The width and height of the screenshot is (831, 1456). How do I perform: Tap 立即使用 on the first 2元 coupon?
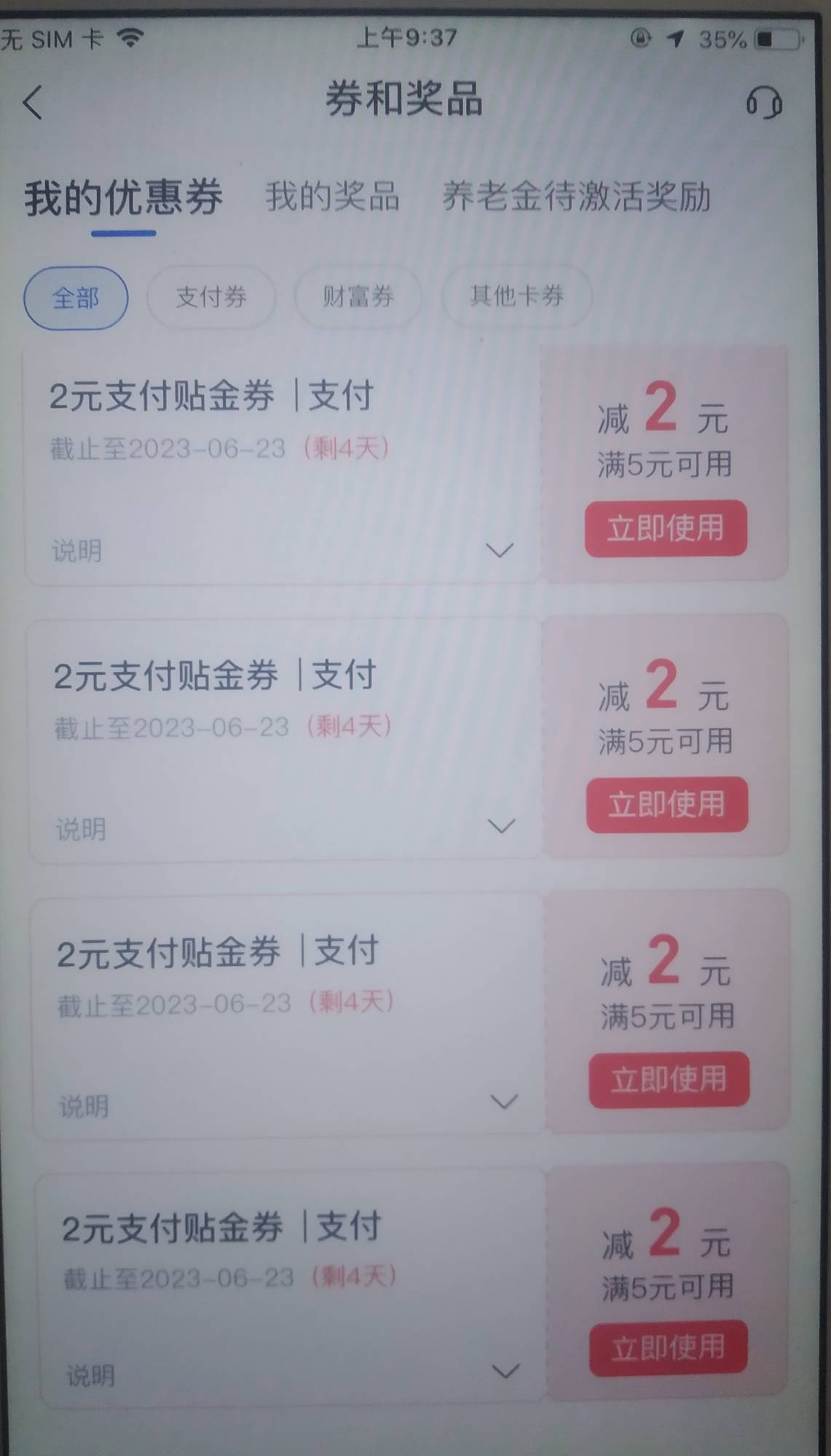tap(666, 529)
